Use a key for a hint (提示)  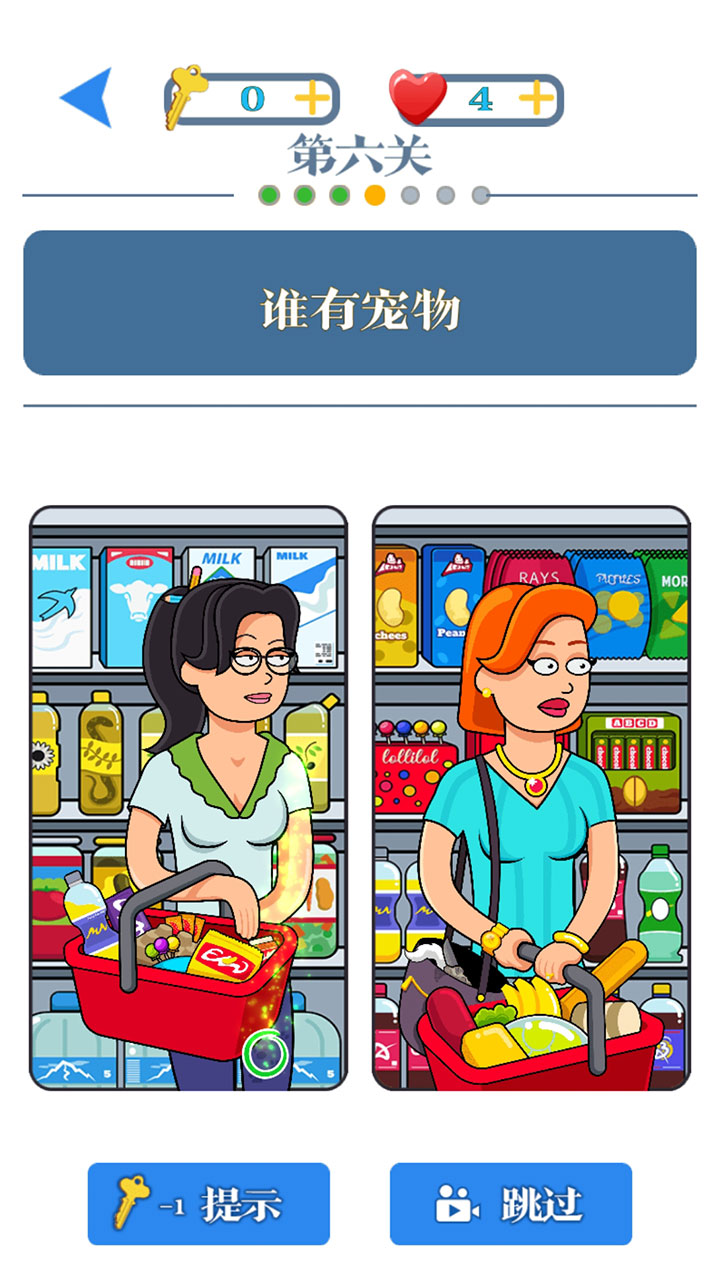tap(208, 1204)
